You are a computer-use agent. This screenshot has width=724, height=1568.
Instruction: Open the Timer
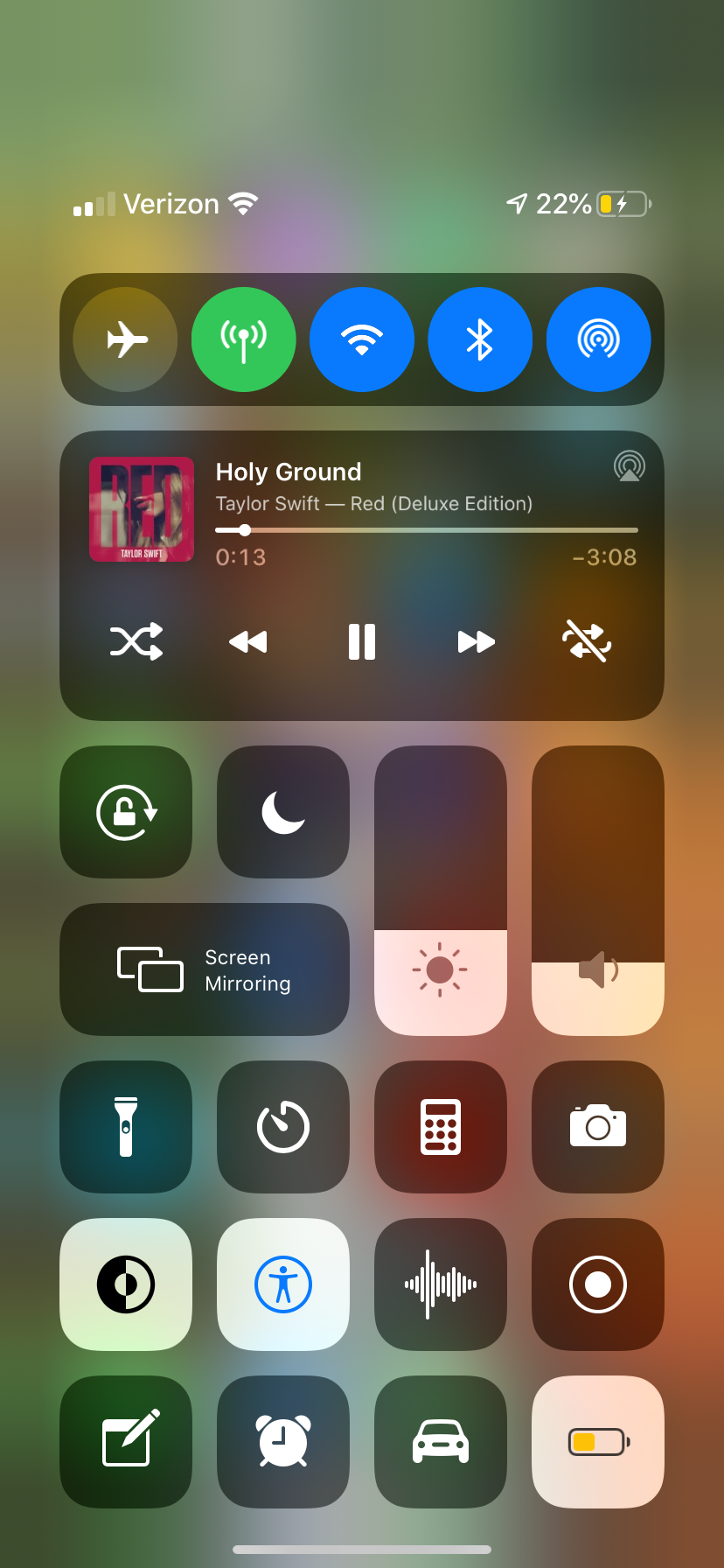[283, 1127]
